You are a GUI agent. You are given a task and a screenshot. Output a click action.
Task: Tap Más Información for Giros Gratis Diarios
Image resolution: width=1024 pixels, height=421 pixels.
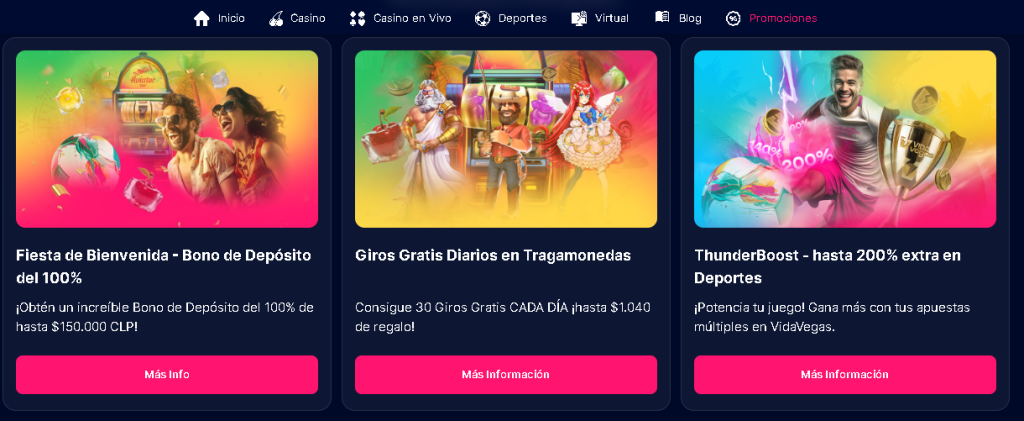(x=506, y=374)
